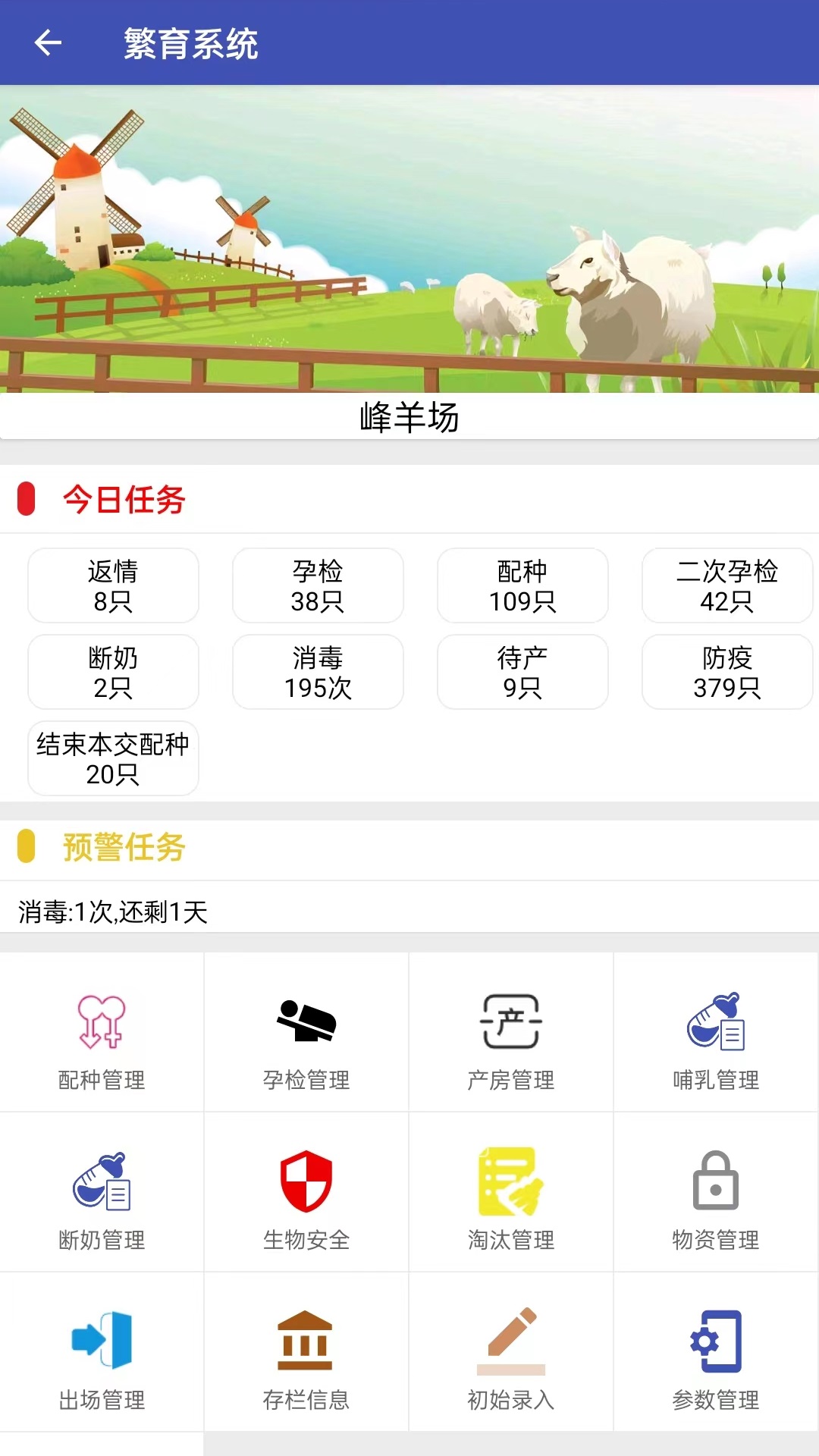Viewport: 819px width, 1456px height.
Task: Open the 返情 8只 task
Action: tap(113, 585)
